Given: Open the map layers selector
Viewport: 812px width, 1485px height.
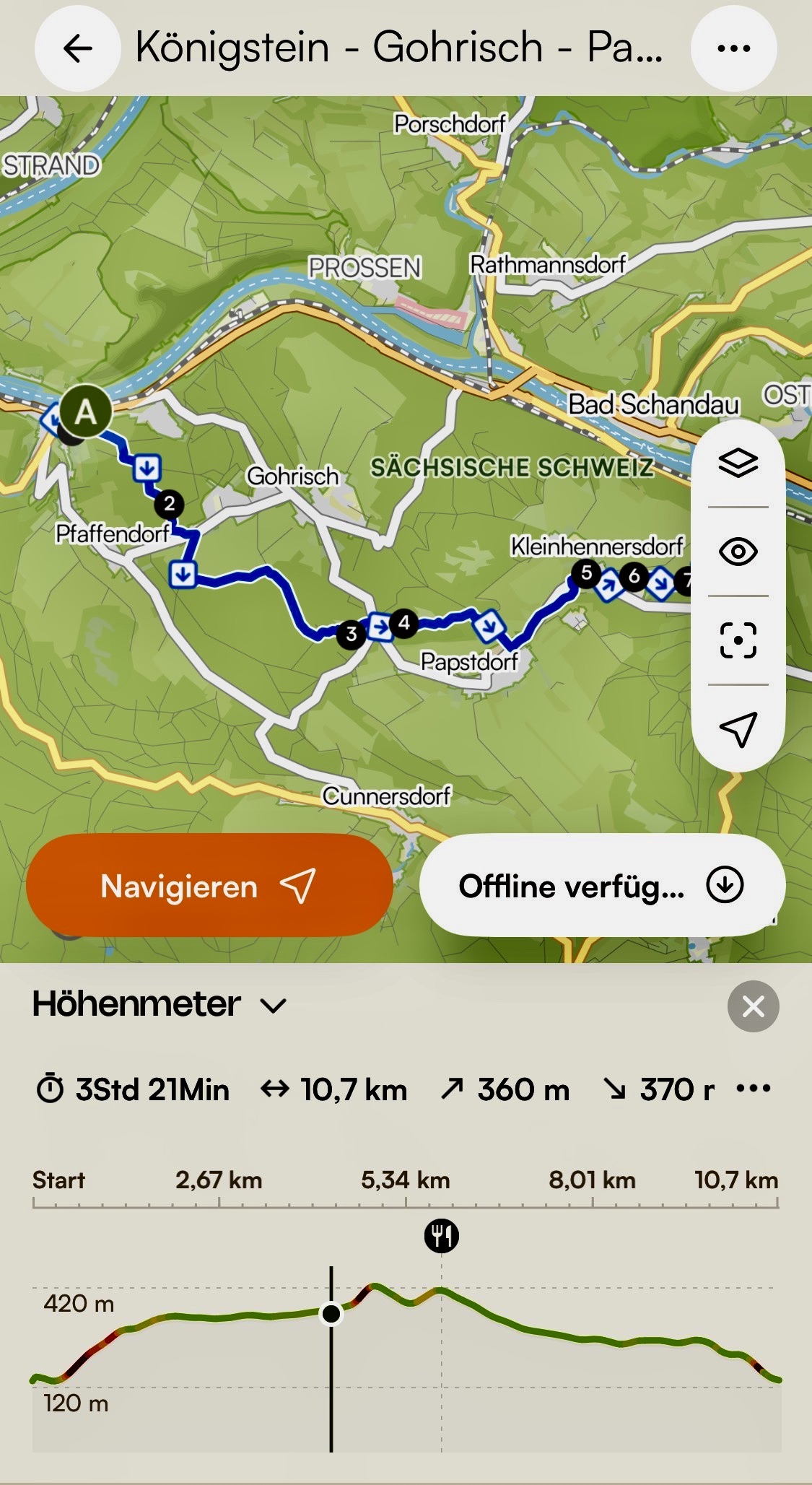Looking at the screenshot, I should [x=738, y=463].
